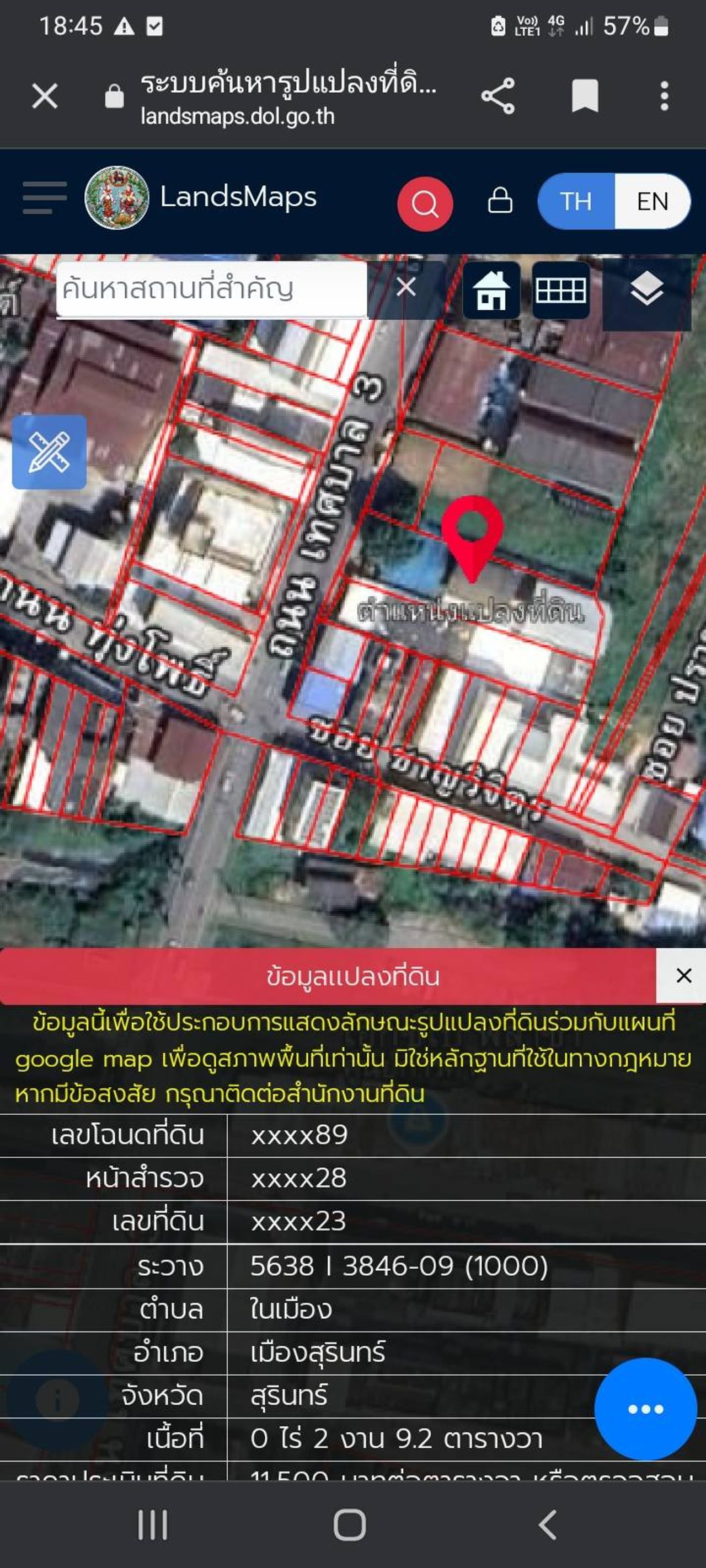Share this LandsMaps page
Screen dimensions: 706x1568
498,96
